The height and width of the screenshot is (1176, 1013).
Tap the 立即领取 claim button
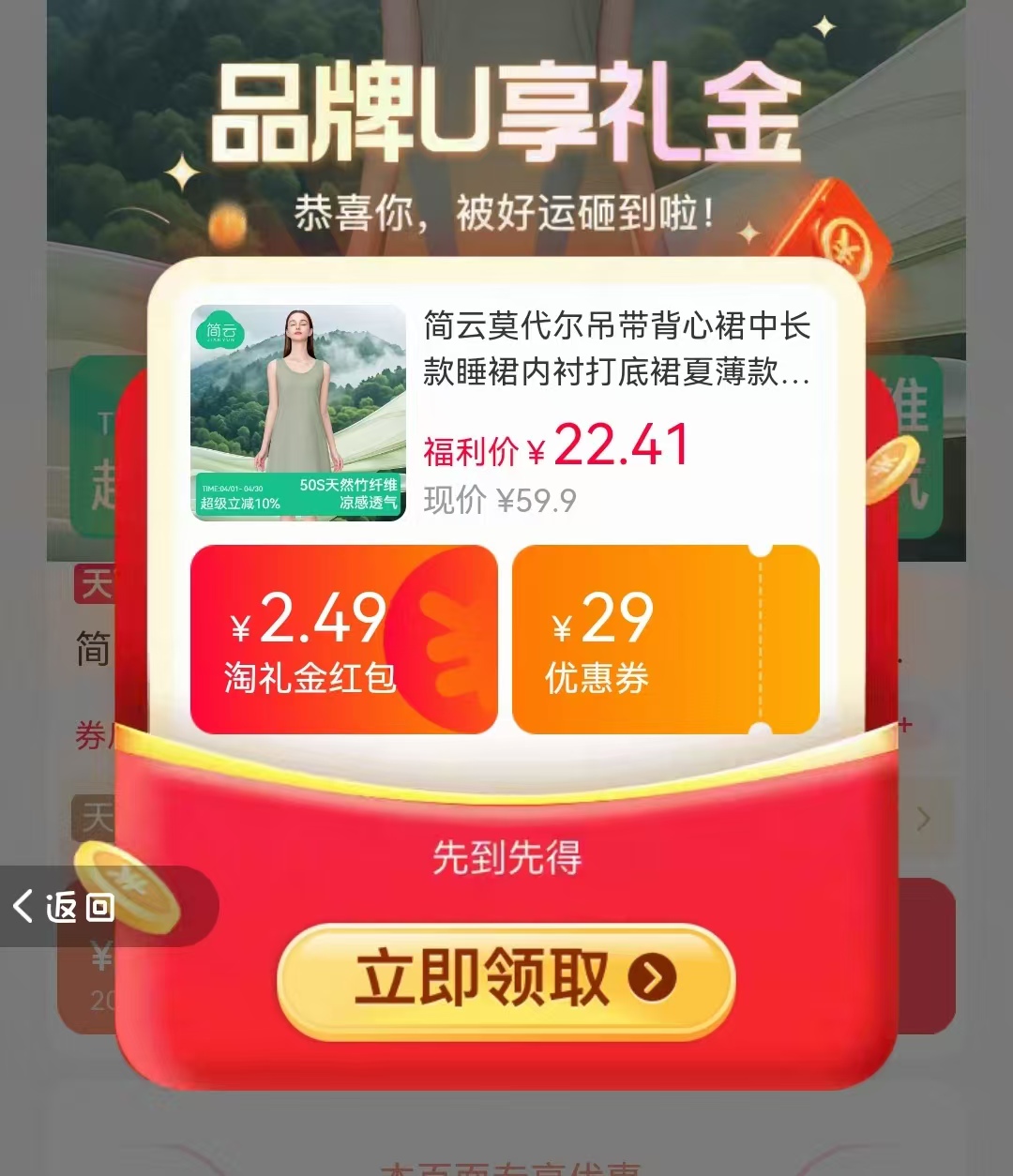[x=506, y=980]
